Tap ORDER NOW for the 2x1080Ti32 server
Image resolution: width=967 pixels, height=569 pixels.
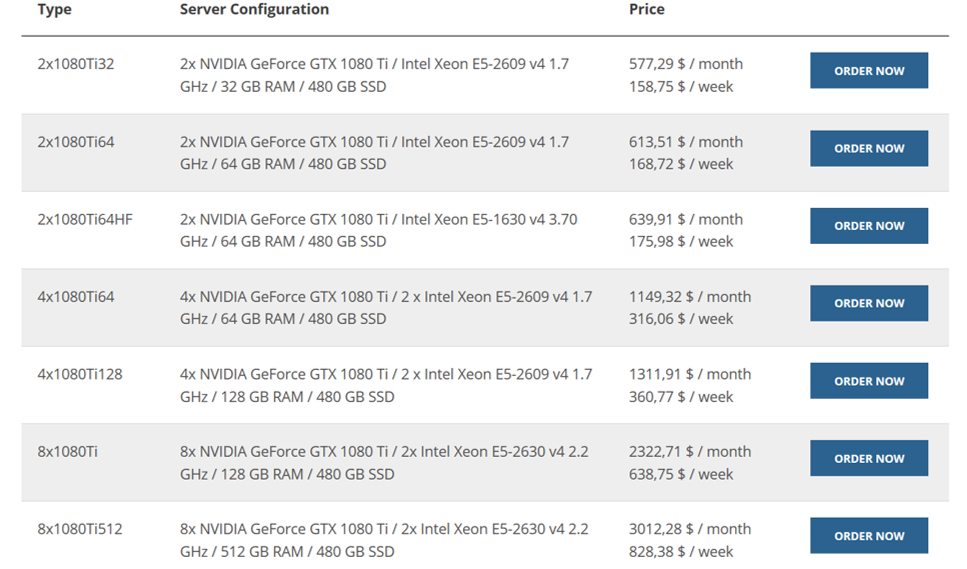[868, 71]
